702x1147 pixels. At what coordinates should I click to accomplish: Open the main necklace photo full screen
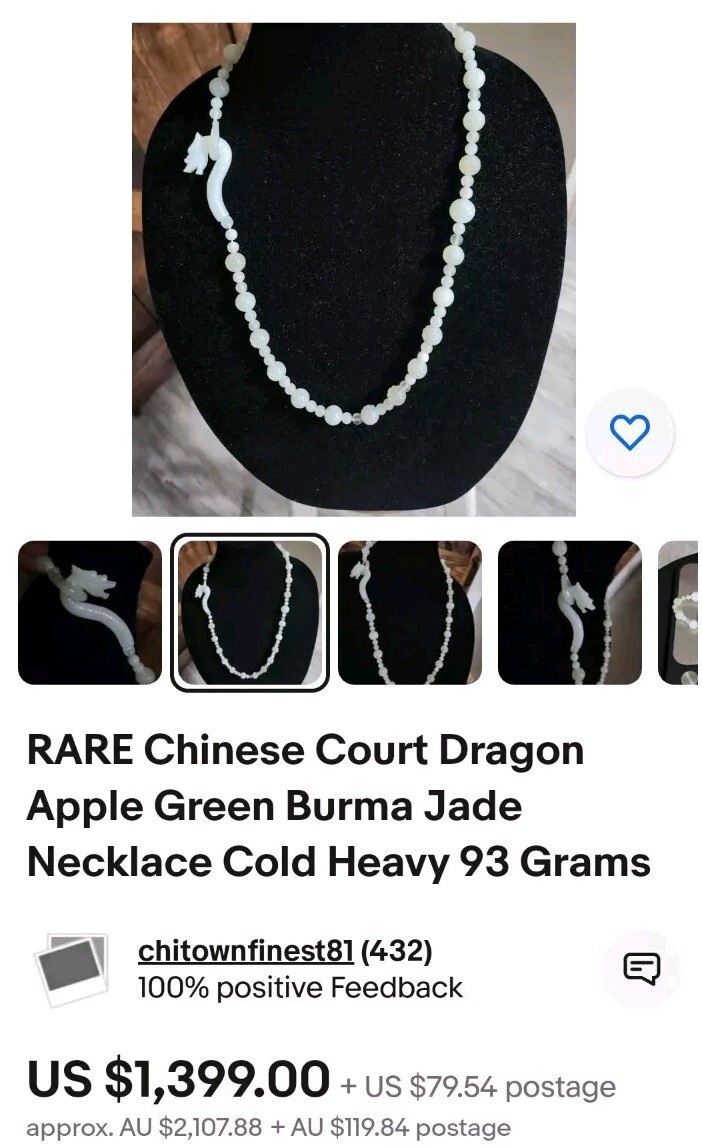tap(353, 270)
